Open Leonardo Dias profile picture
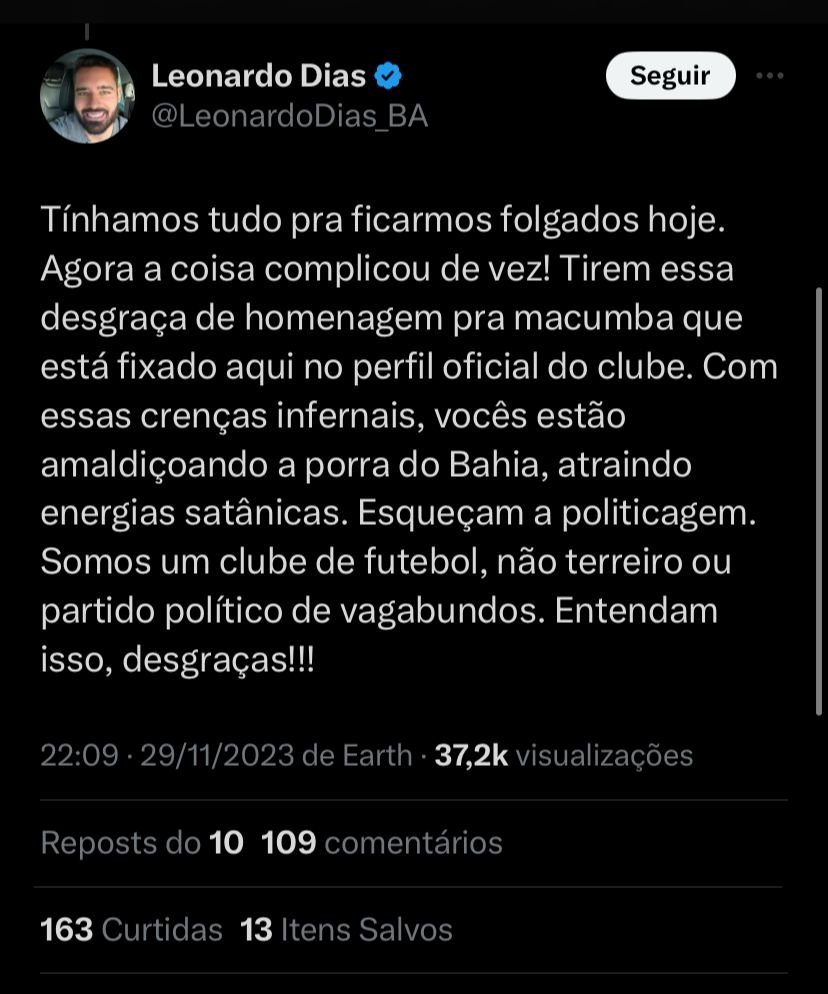 pyautogui.click(x=87, y=96)
